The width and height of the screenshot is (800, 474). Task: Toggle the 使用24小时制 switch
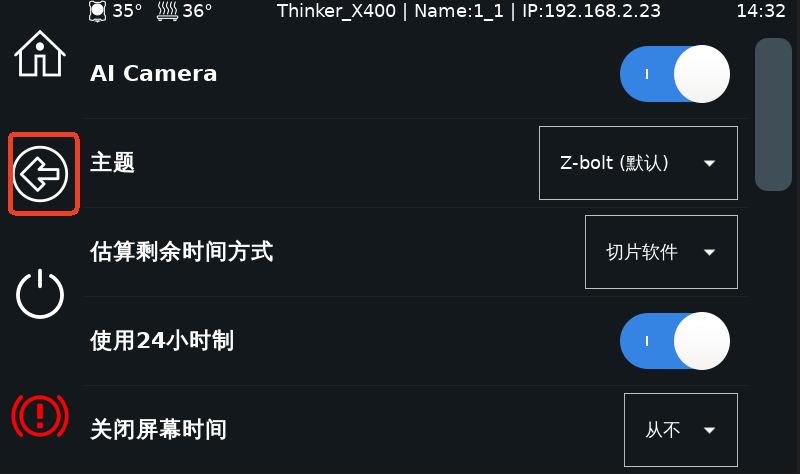click(674, 341)
